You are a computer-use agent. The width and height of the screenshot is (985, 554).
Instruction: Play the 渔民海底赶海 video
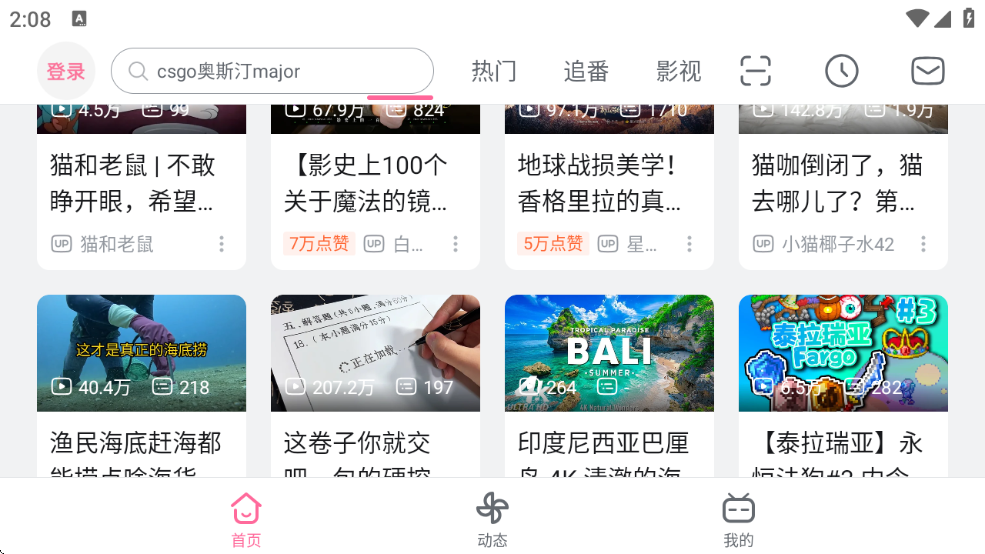[141, 353]
